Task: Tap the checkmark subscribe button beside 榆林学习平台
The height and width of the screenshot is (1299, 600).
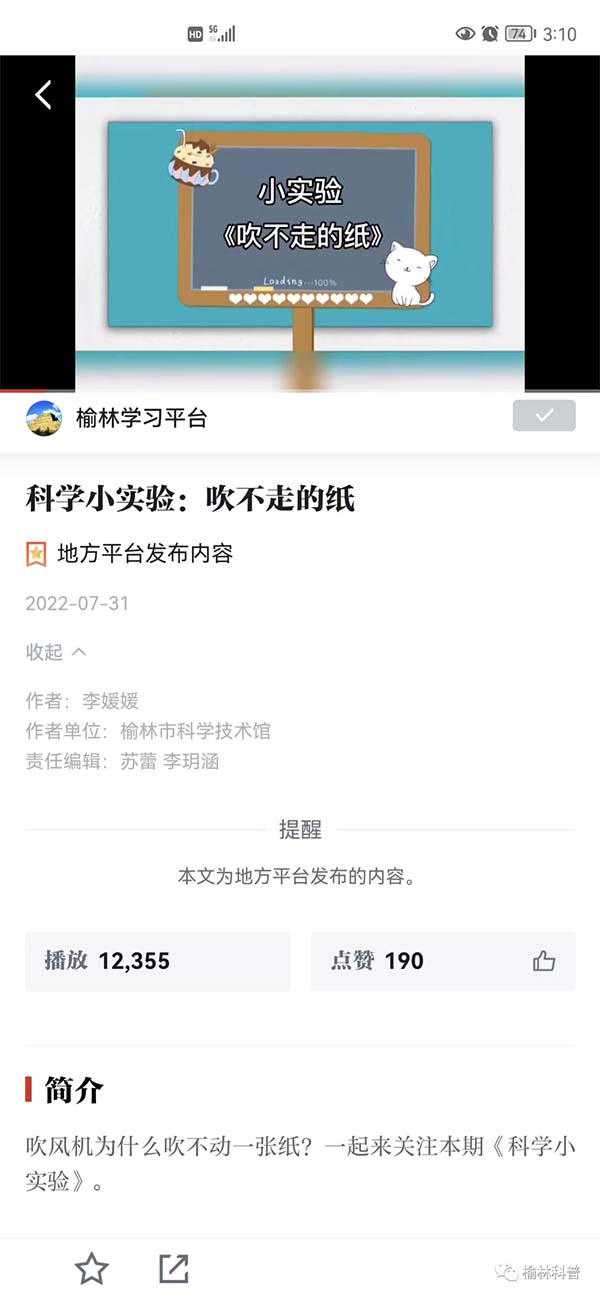Action: 544,416
